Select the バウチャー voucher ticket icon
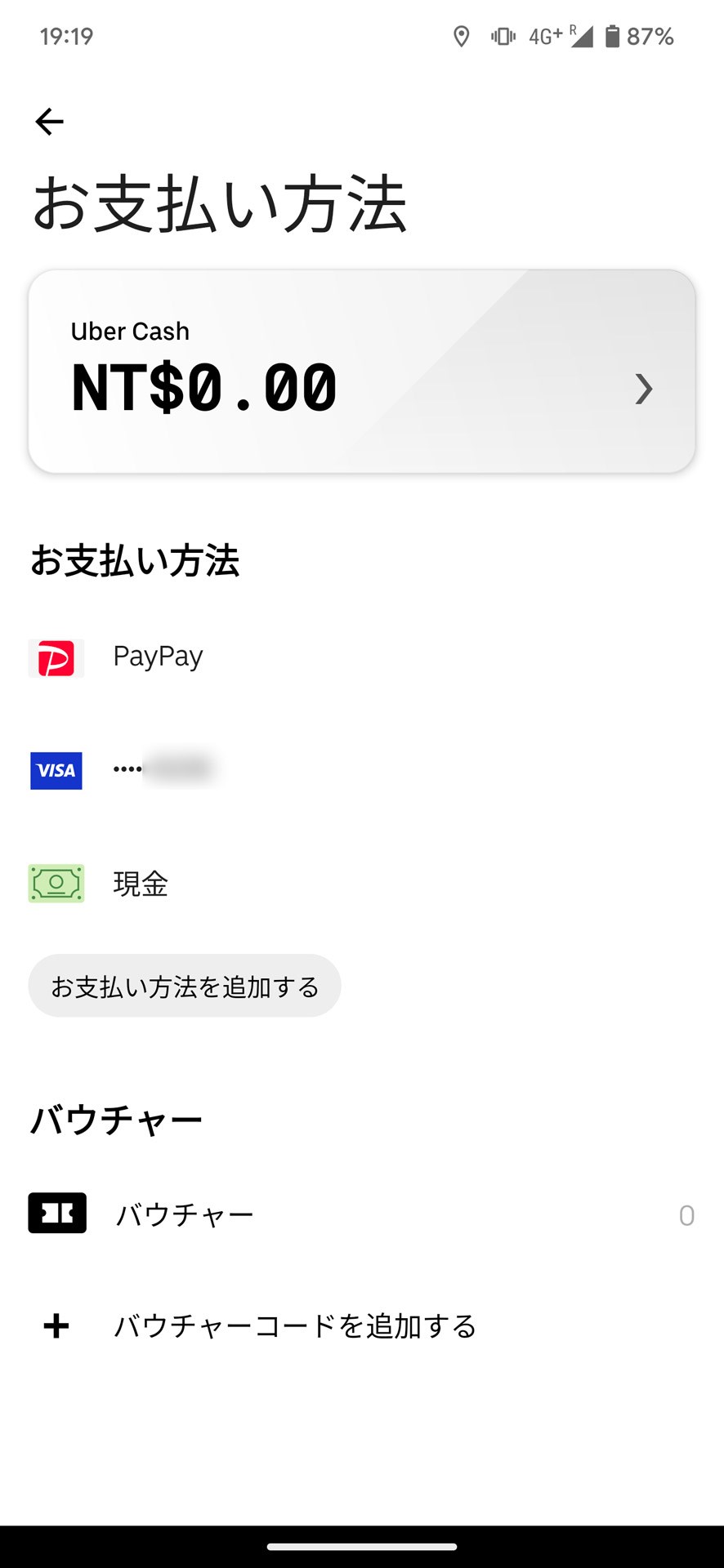Viewport: 724px width, 1568px height. (x=56, y=1214)
